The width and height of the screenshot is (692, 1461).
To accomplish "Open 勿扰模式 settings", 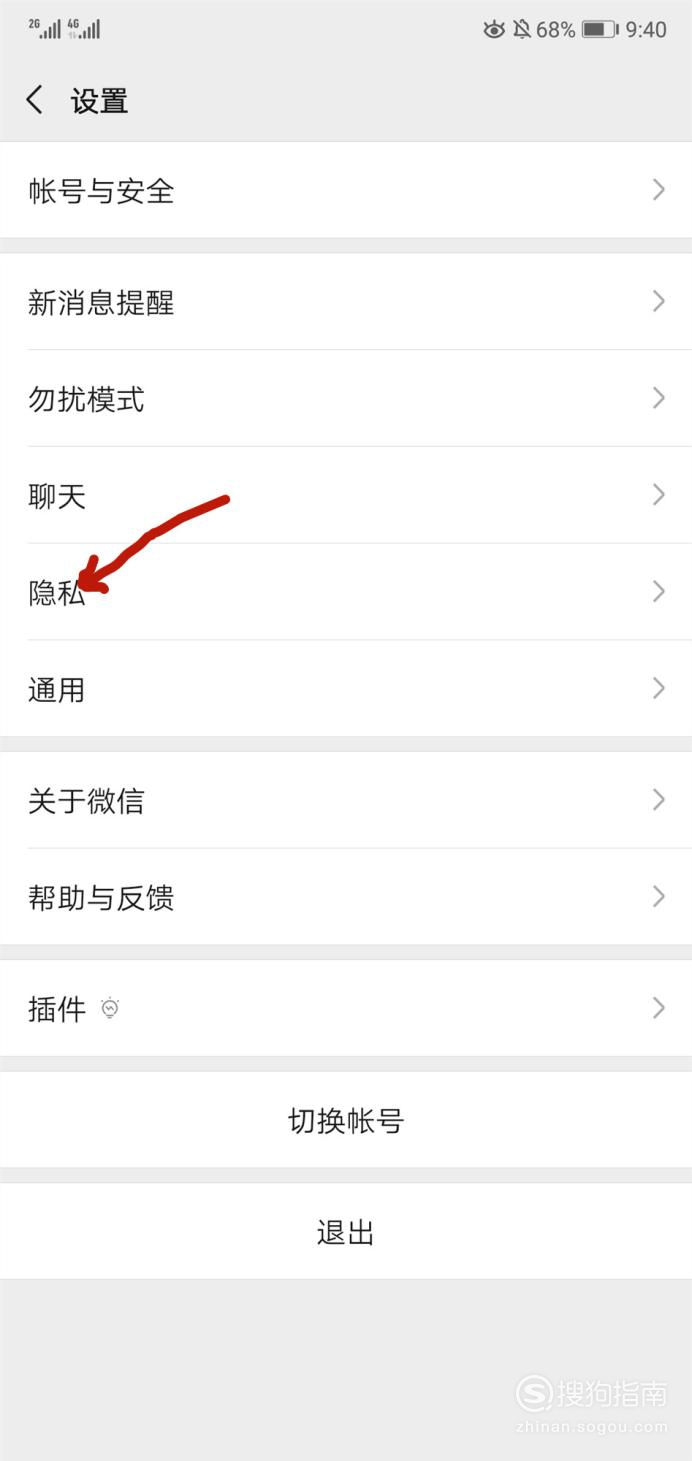I will [x=346, y=398].
